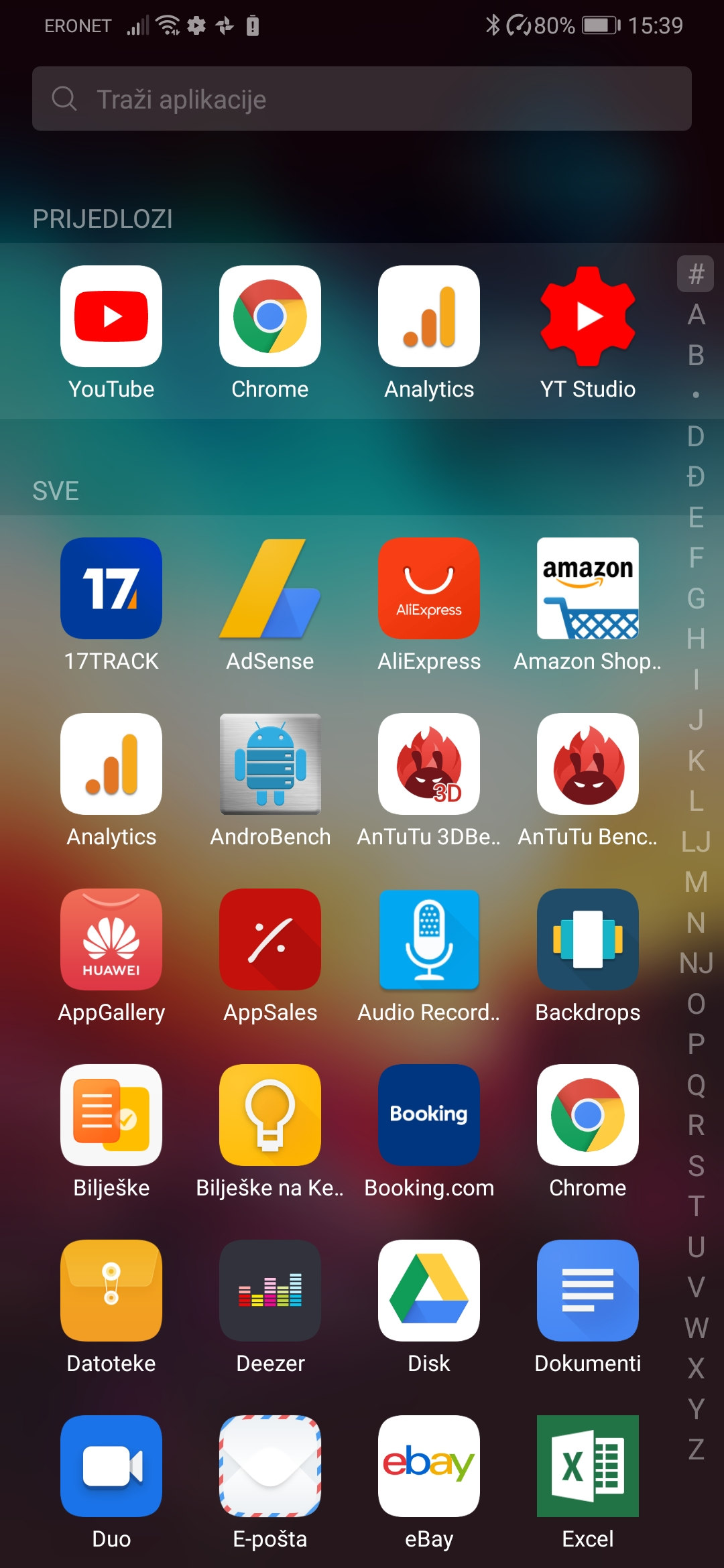Viewport: 724px width, 1568px height.
Task: Open the Backdrops app
Action: click(x=587, y=939)
